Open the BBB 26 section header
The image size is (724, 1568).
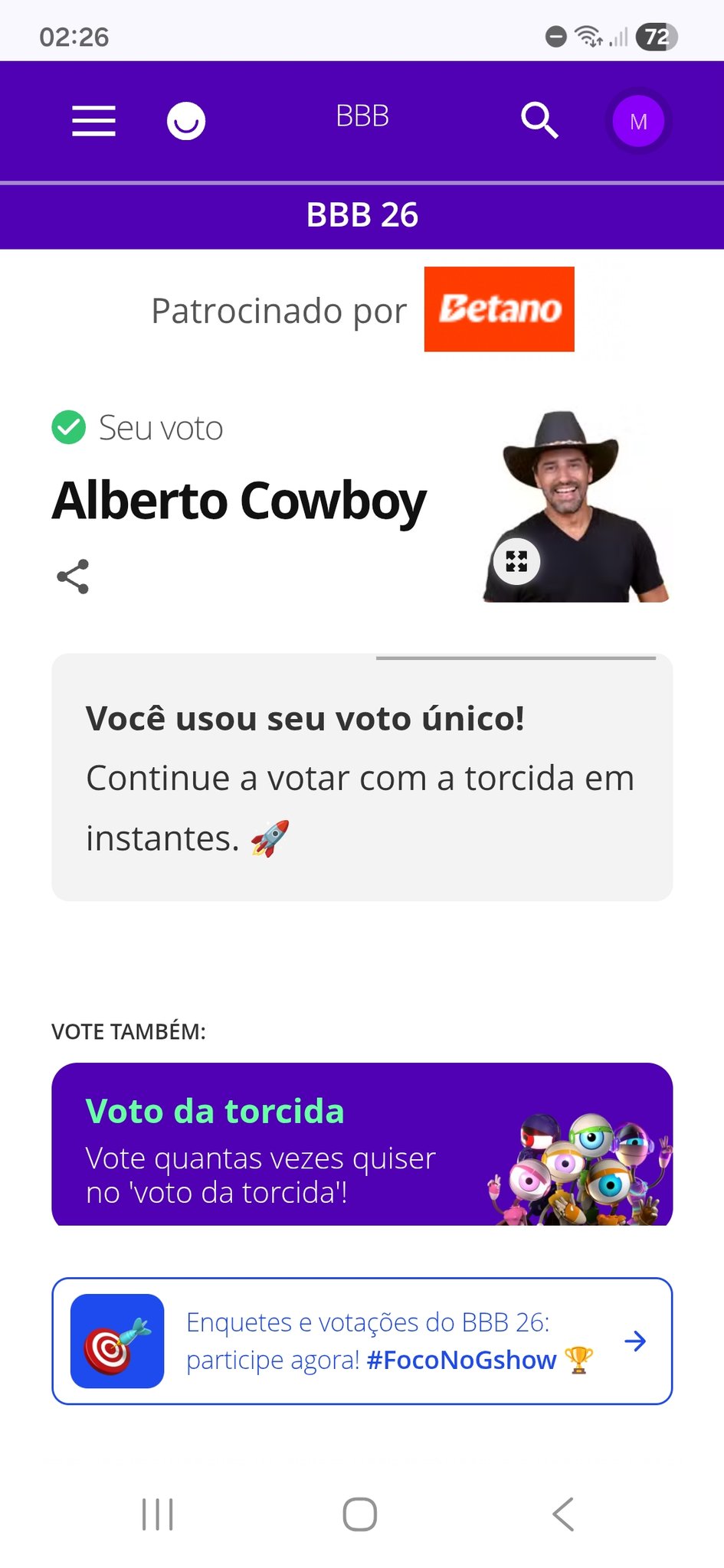[x=362, y=215]
